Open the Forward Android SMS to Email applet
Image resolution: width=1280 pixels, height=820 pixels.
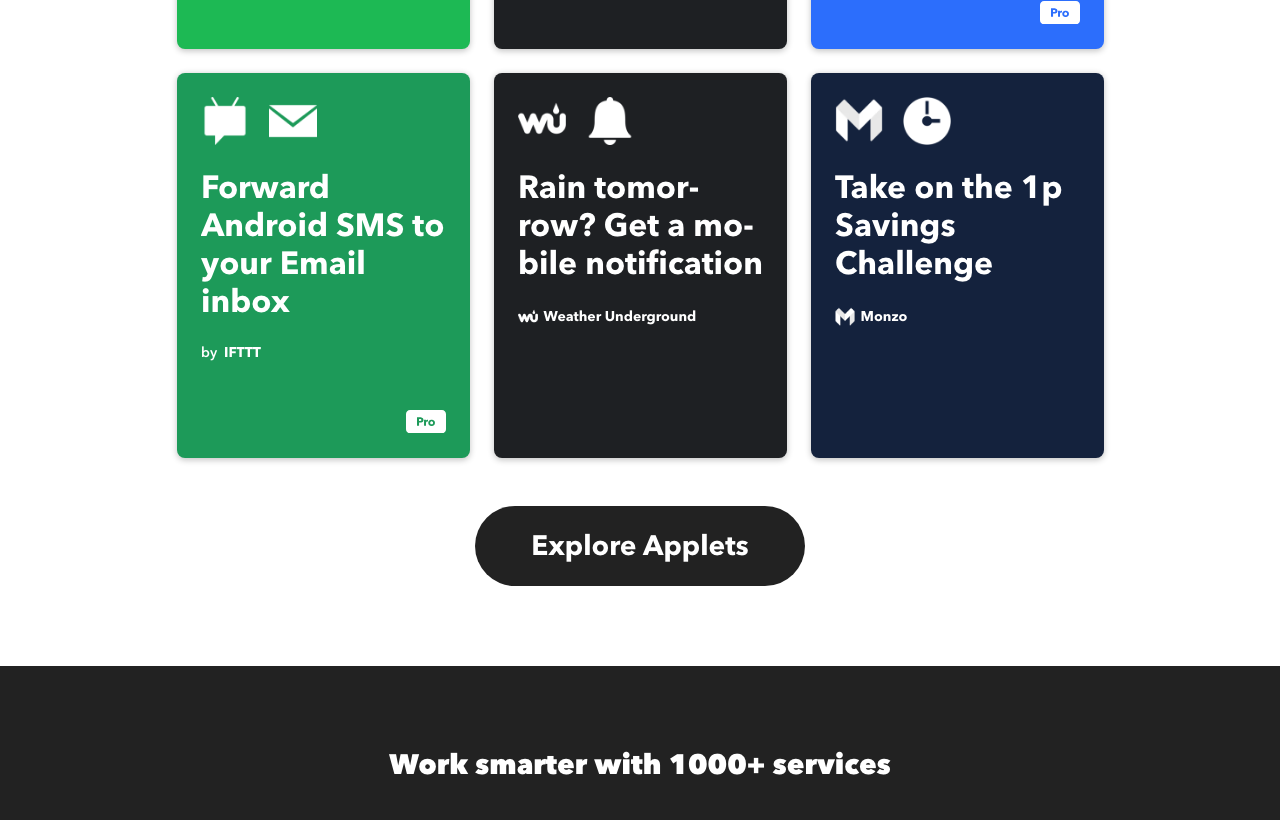pos(323,265)
